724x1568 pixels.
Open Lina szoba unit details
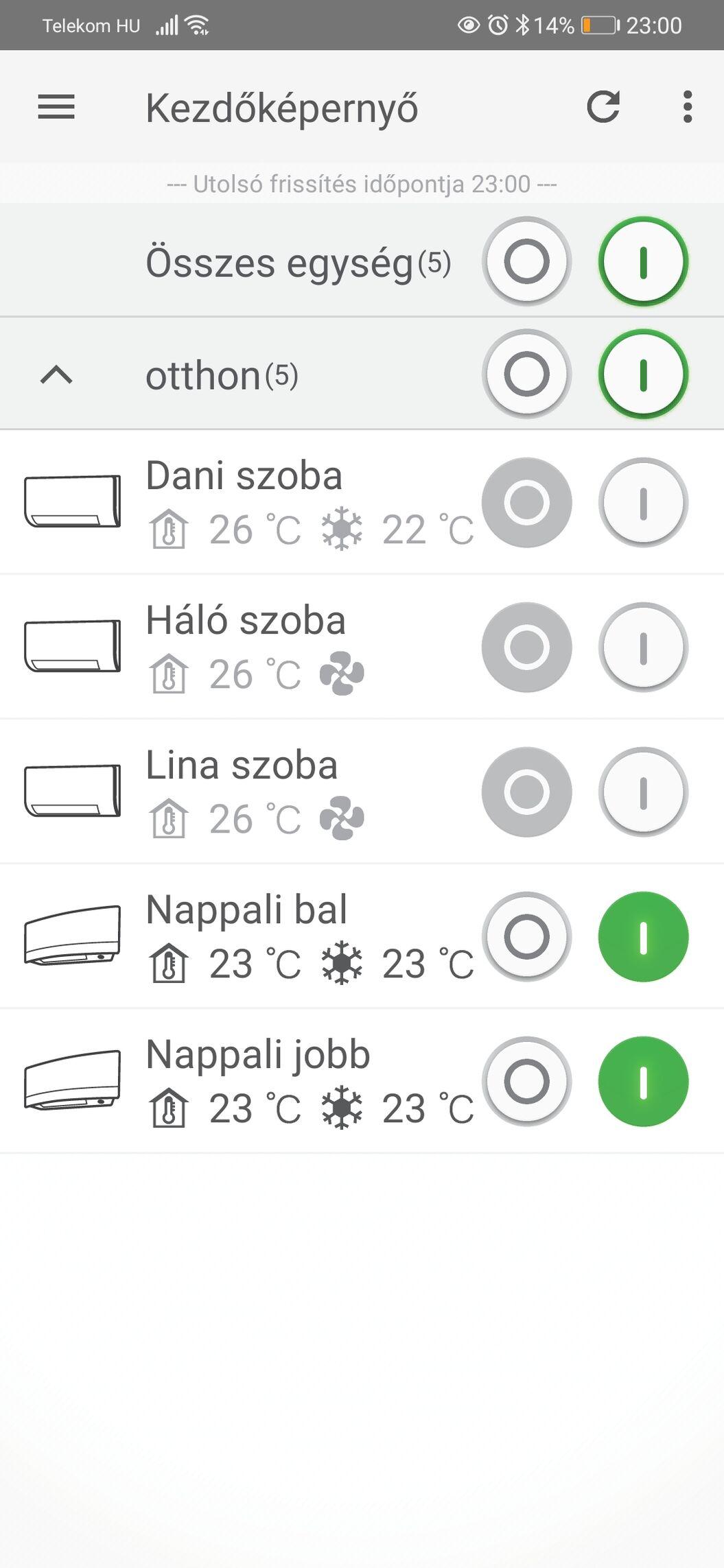[x=240, y=792]
